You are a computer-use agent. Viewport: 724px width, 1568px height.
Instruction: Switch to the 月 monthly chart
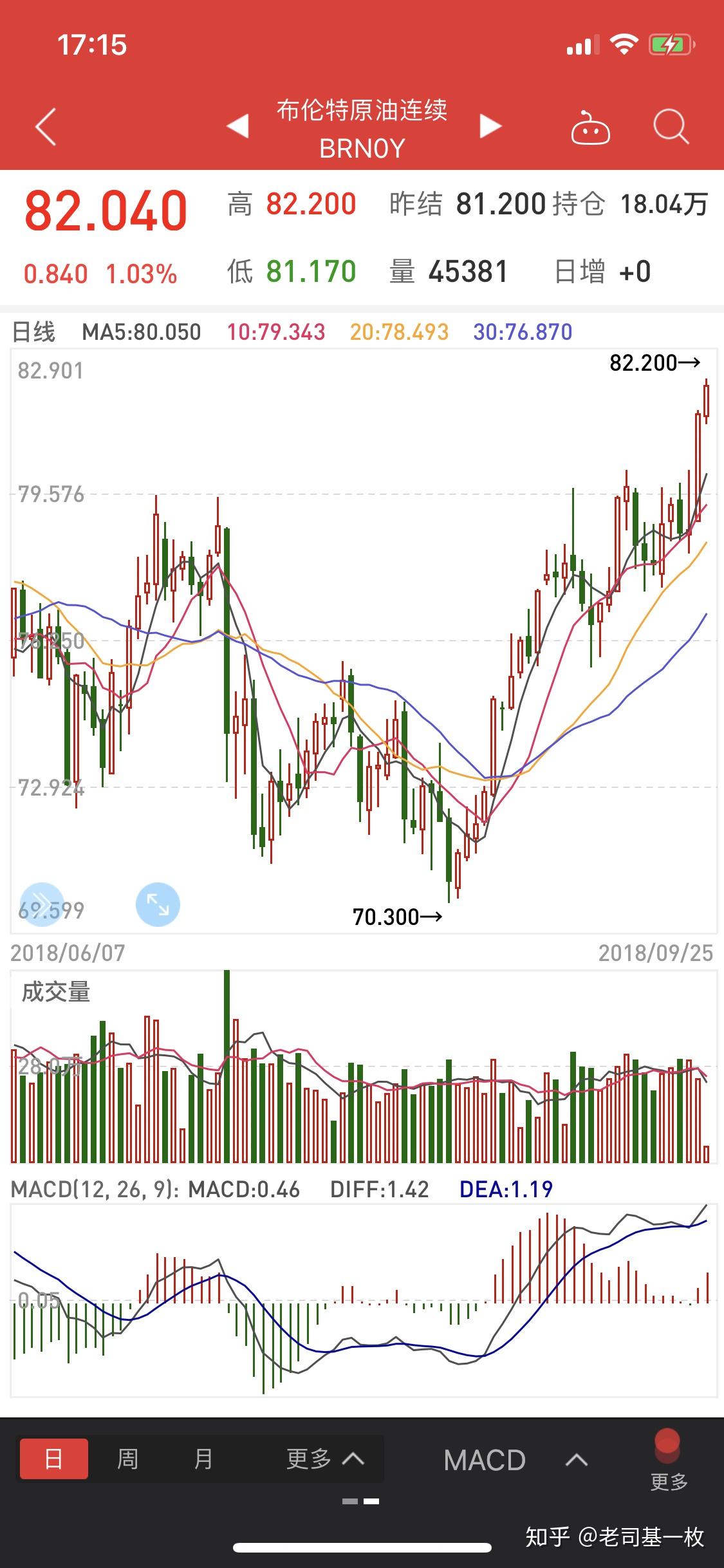click(203, 1459)
